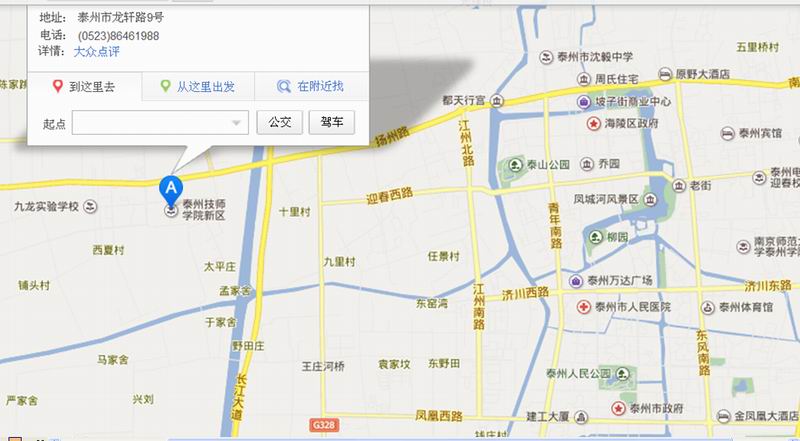Expand the start point dropdown arrow
800x441 pixels.
237,122
